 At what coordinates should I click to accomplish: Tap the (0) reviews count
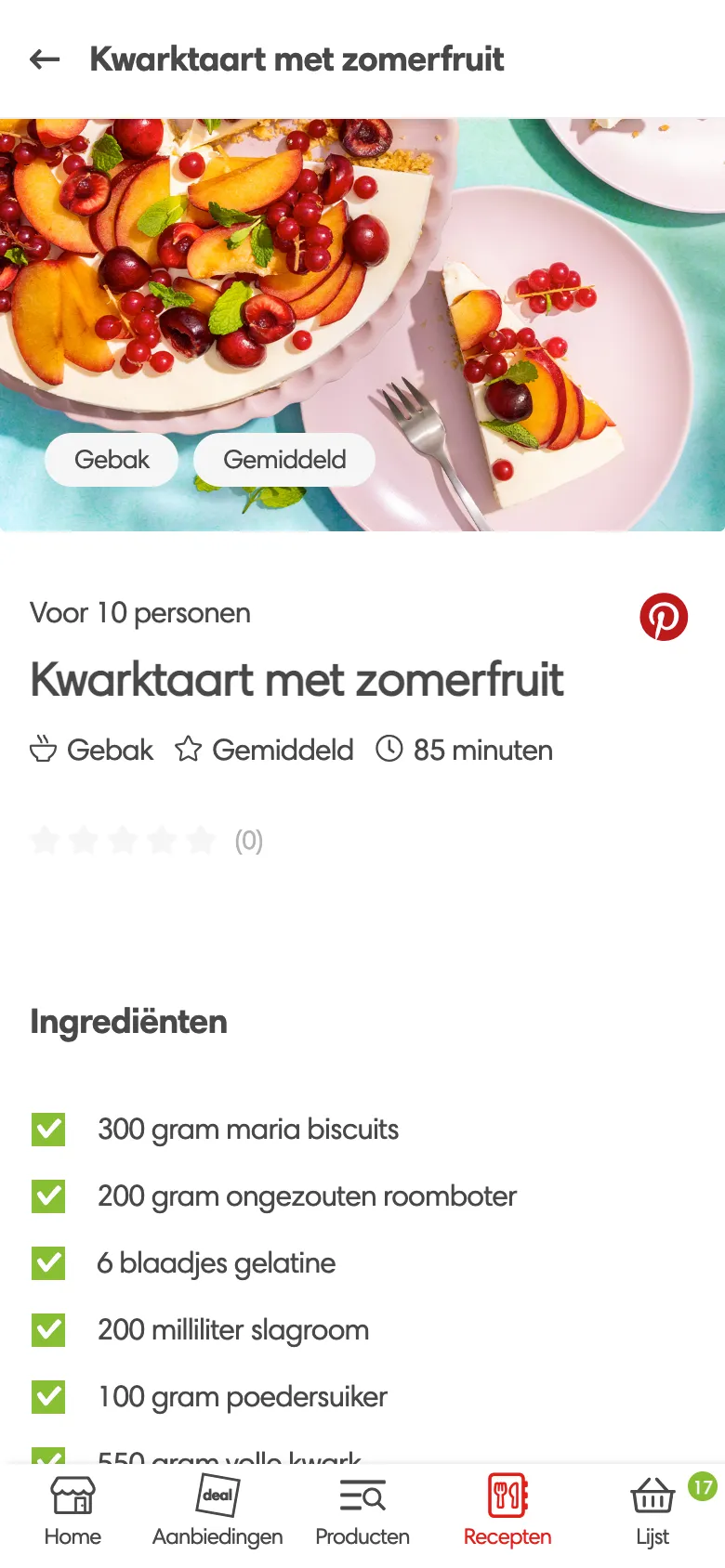point(247,840)
